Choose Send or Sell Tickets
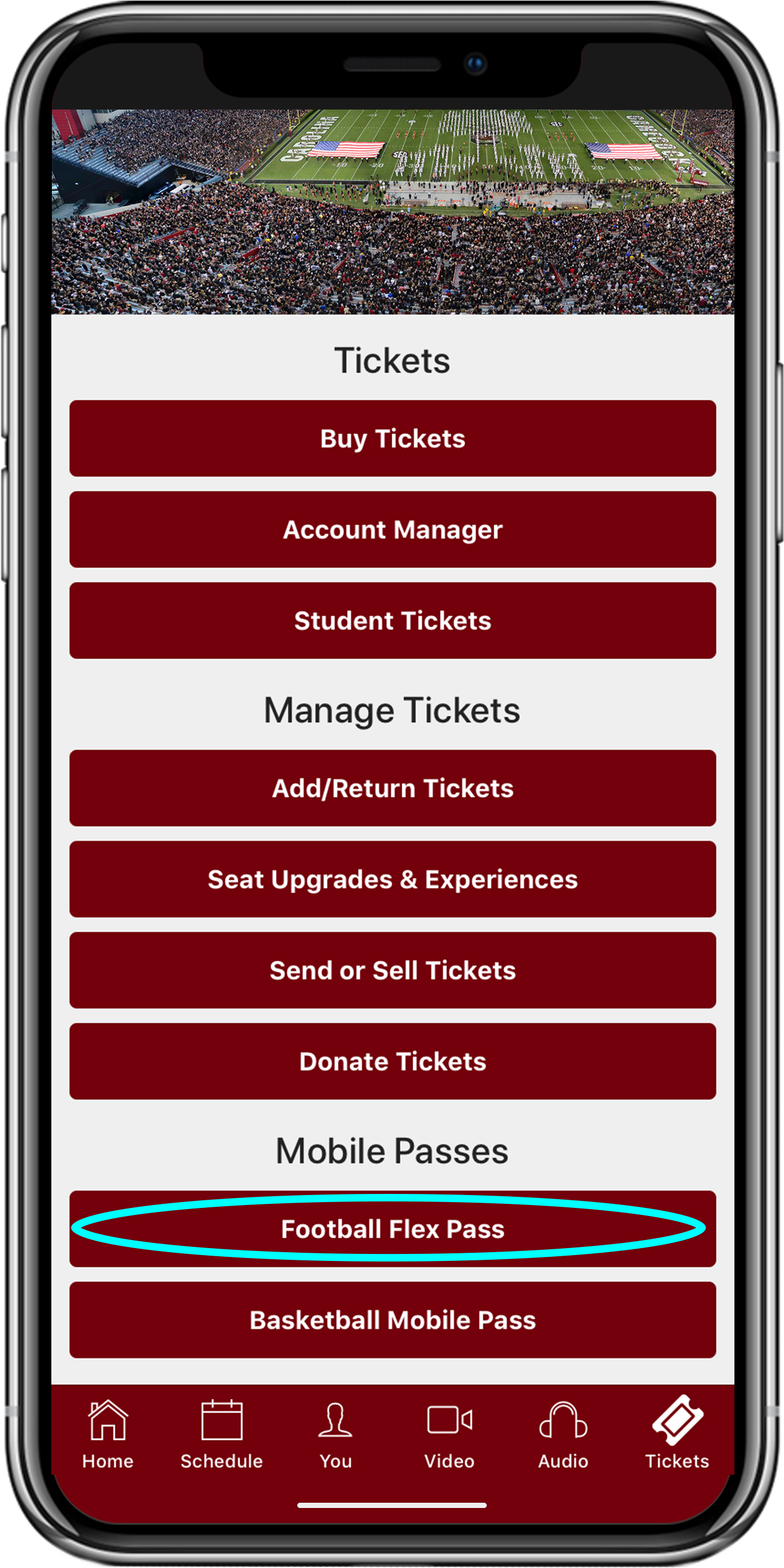The height and width of the screenshot is (1568, 784). point(393,970)
